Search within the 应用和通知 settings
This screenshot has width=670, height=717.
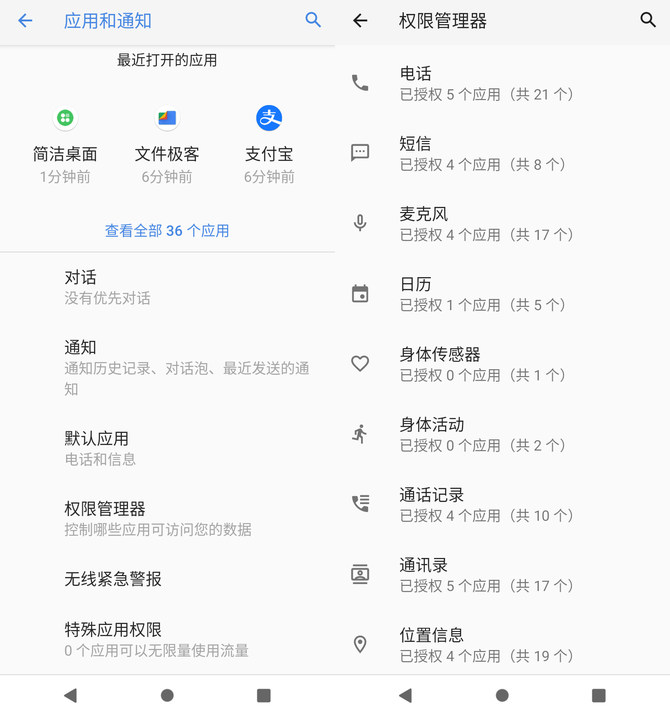313,20
